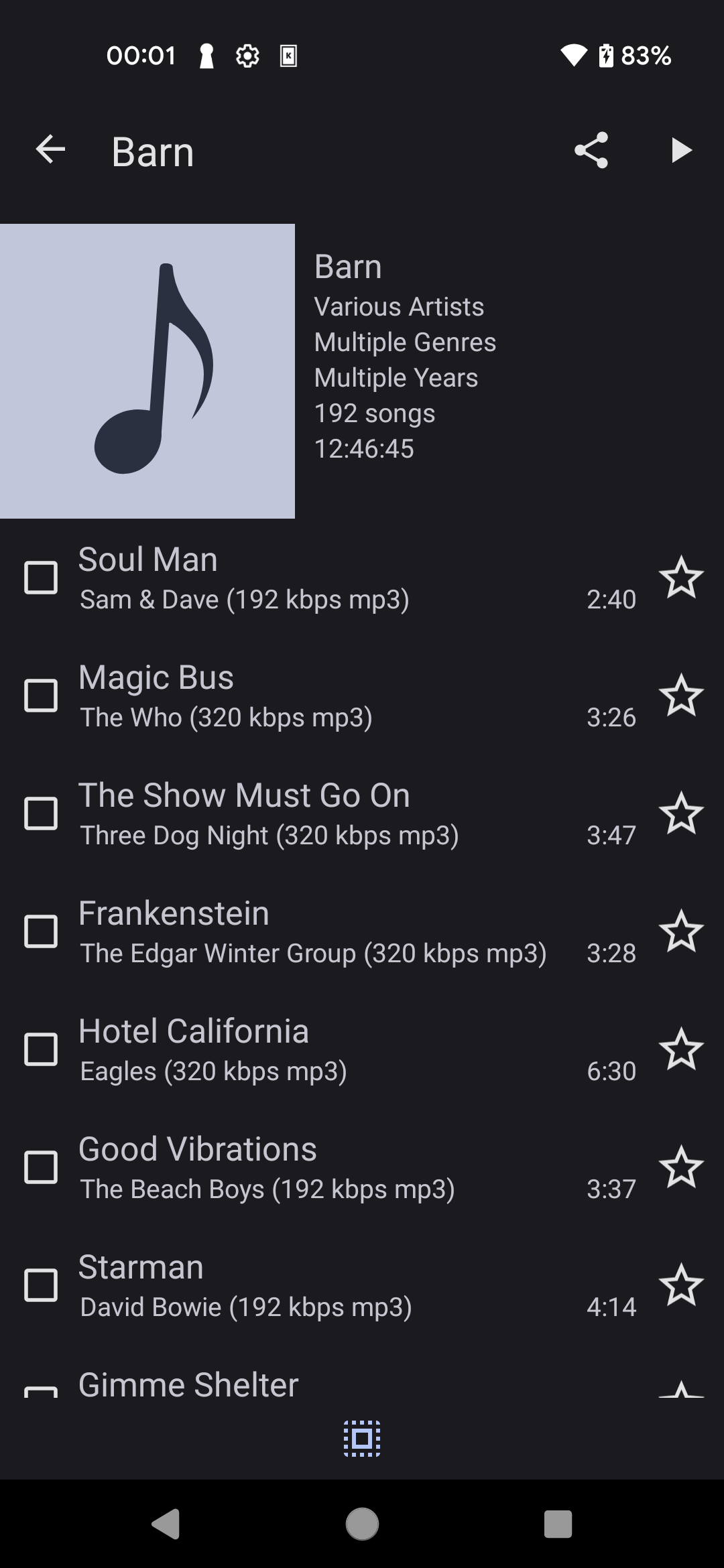Check the Starman checkbox

pos(41,1285)
